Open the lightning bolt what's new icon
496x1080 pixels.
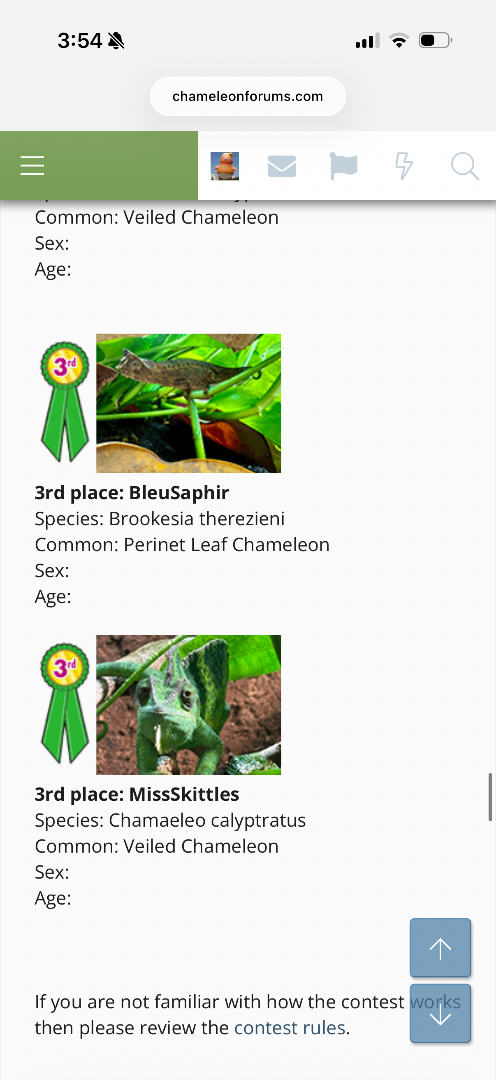(x=404, y=166)
